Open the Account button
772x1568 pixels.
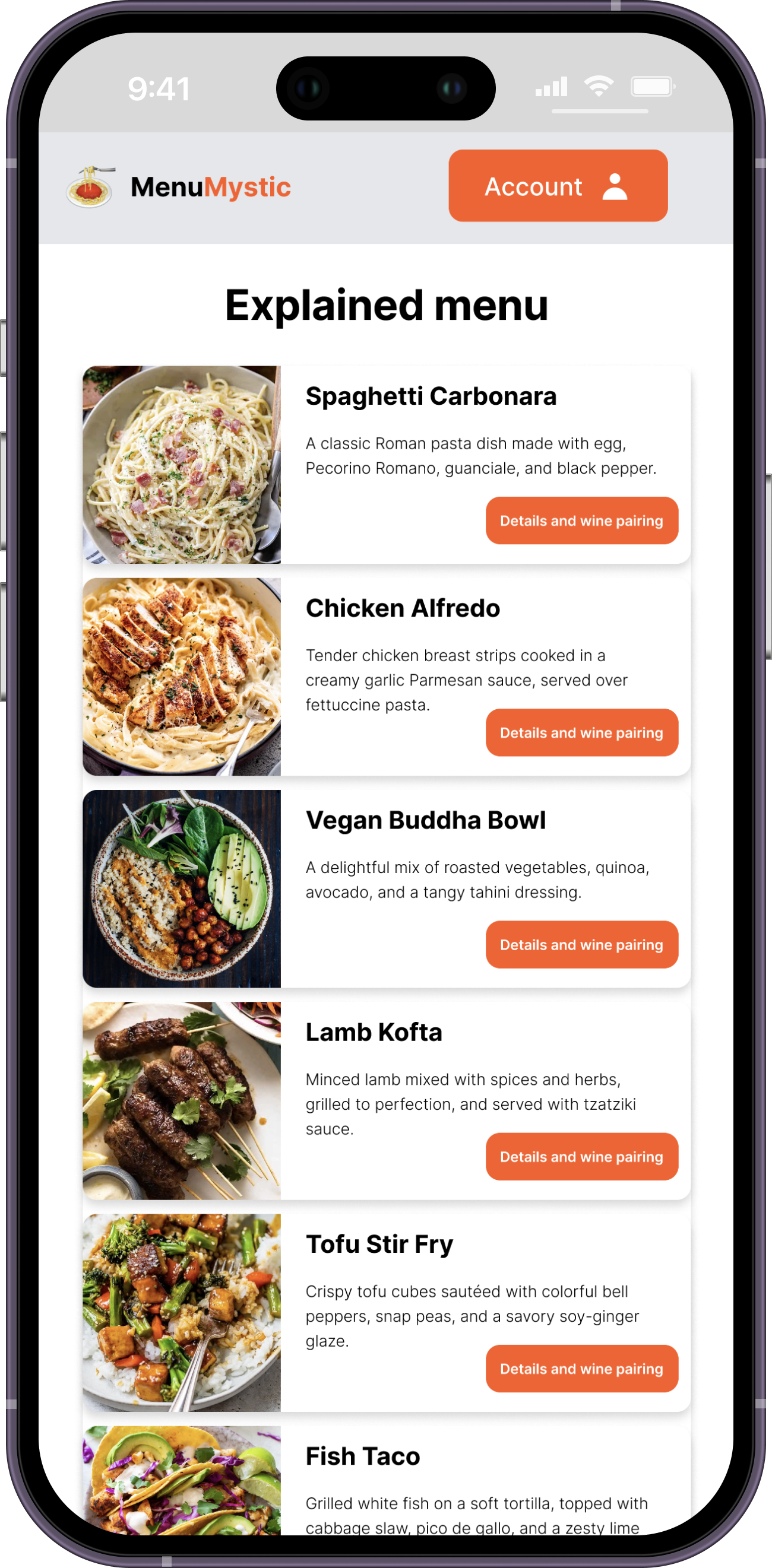point(558,186)
